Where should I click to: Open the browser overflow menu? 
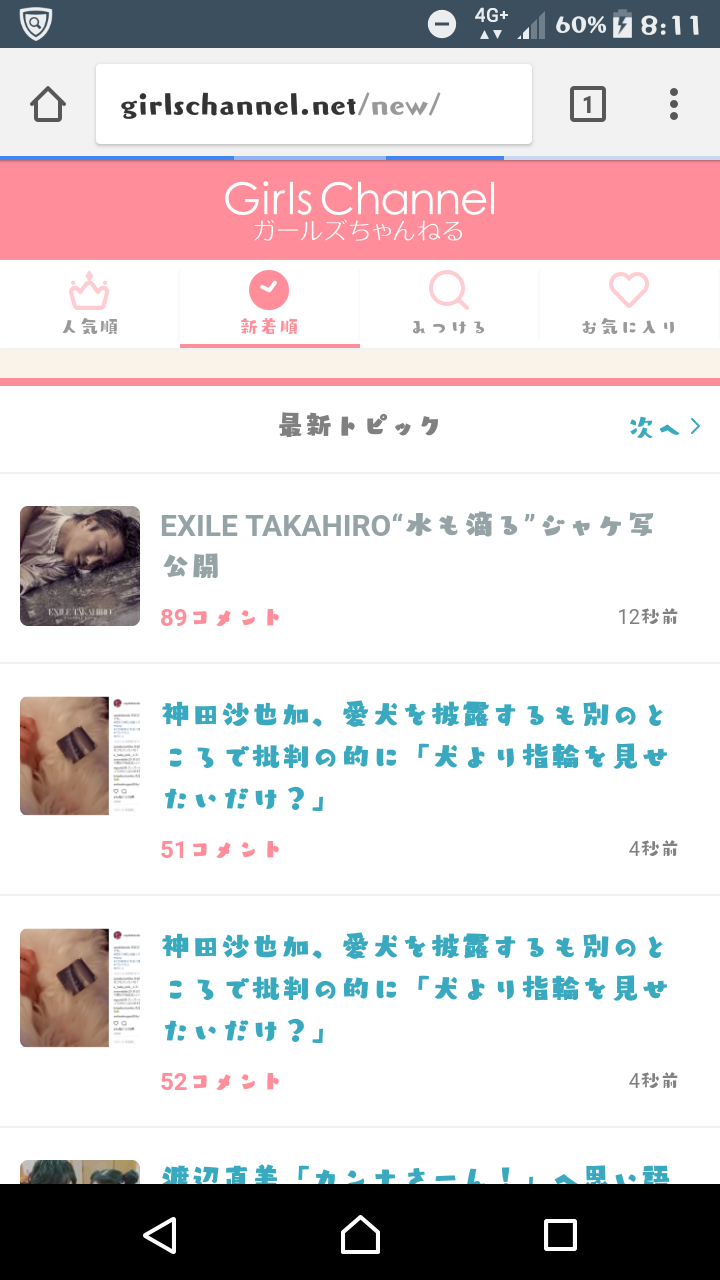674,103
